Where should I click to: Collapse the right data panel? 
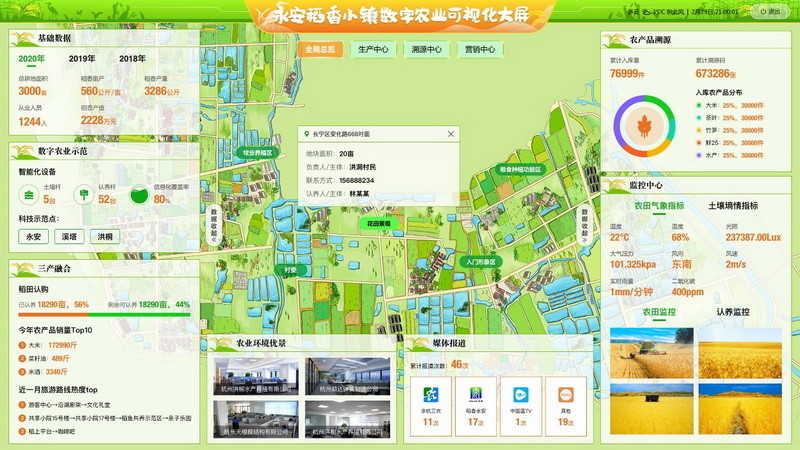click(x=584, y=226)
